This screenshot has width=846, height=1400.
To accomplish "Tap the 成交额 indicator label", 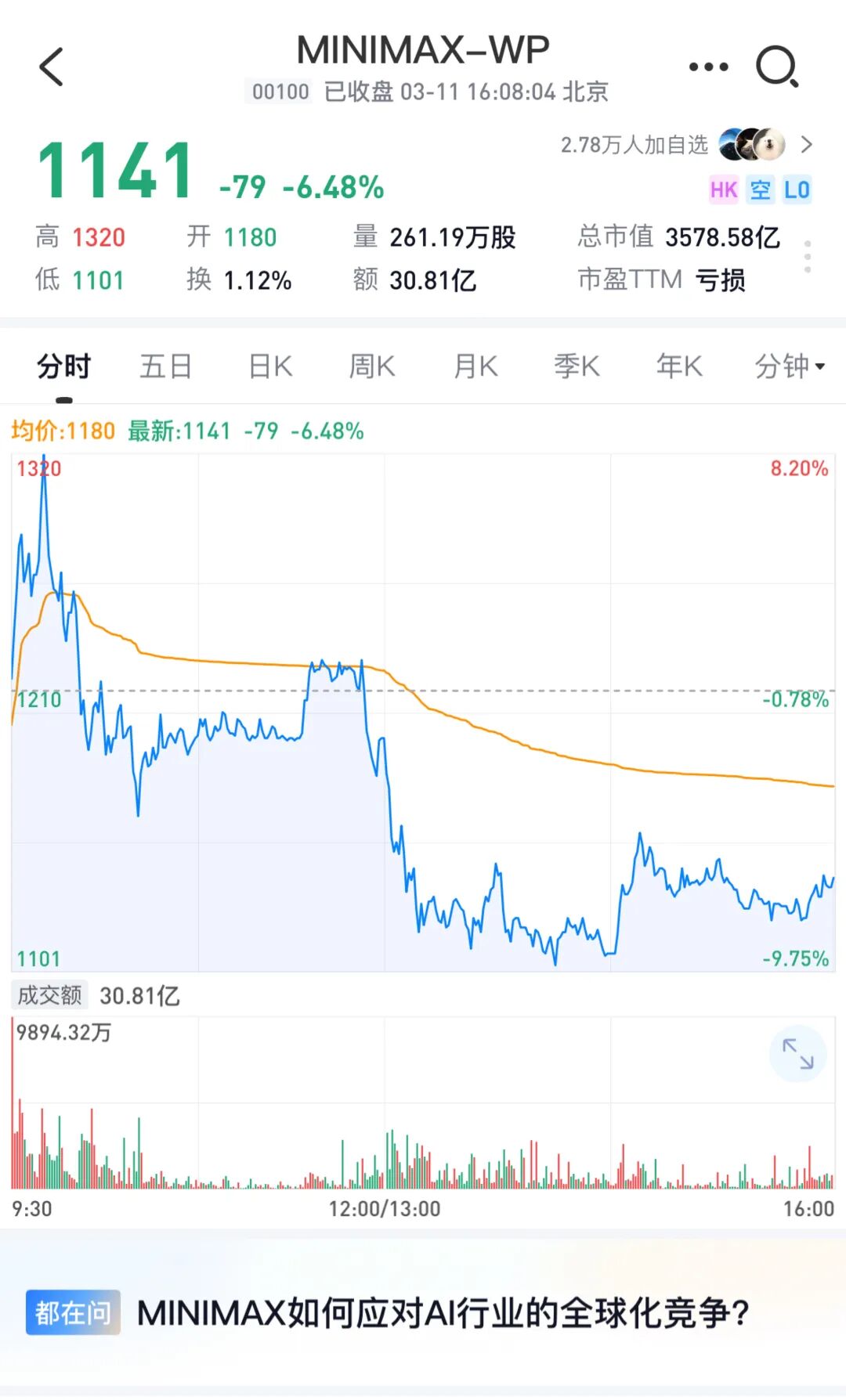I will [x=50, y=995].
